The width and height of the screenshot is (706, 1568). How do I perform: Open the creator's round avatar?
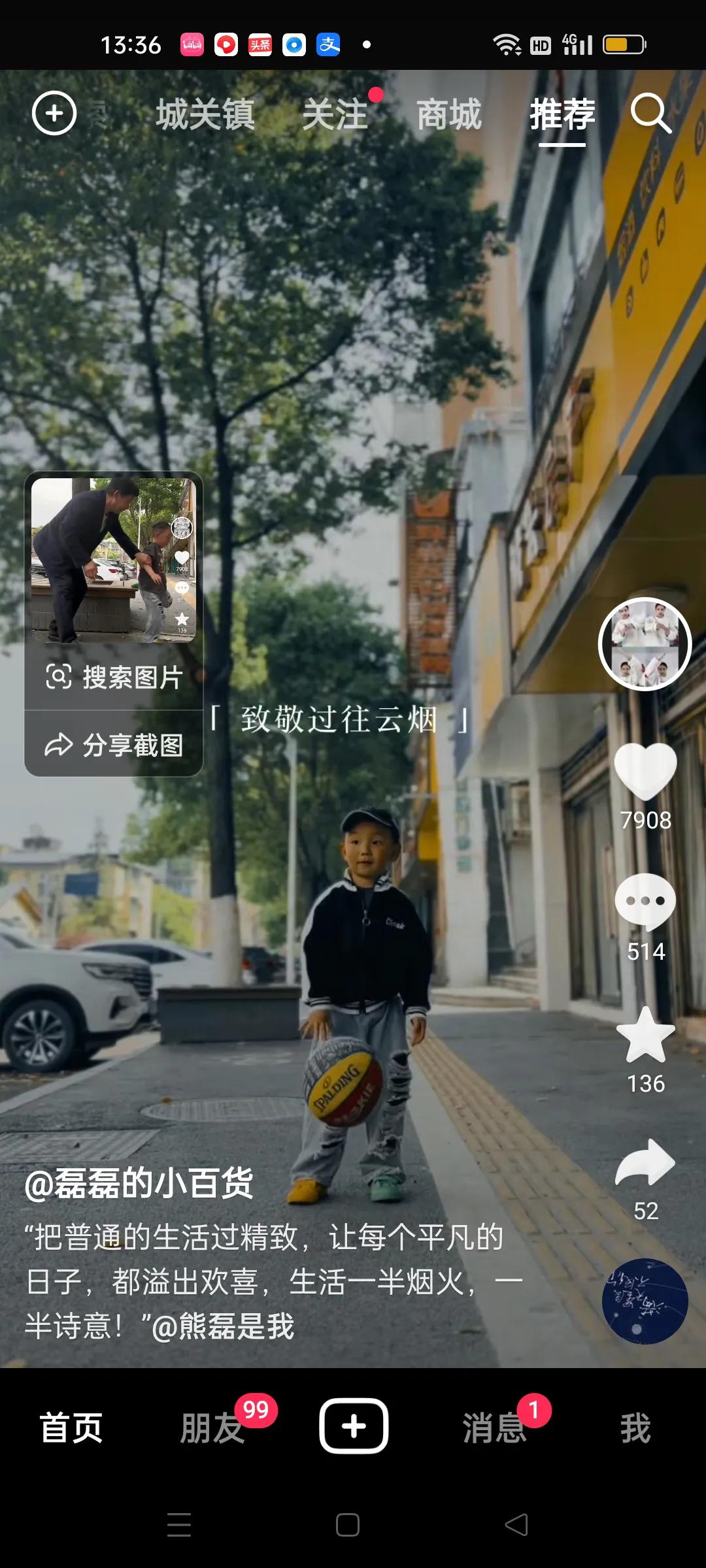[x=645, y=644]
